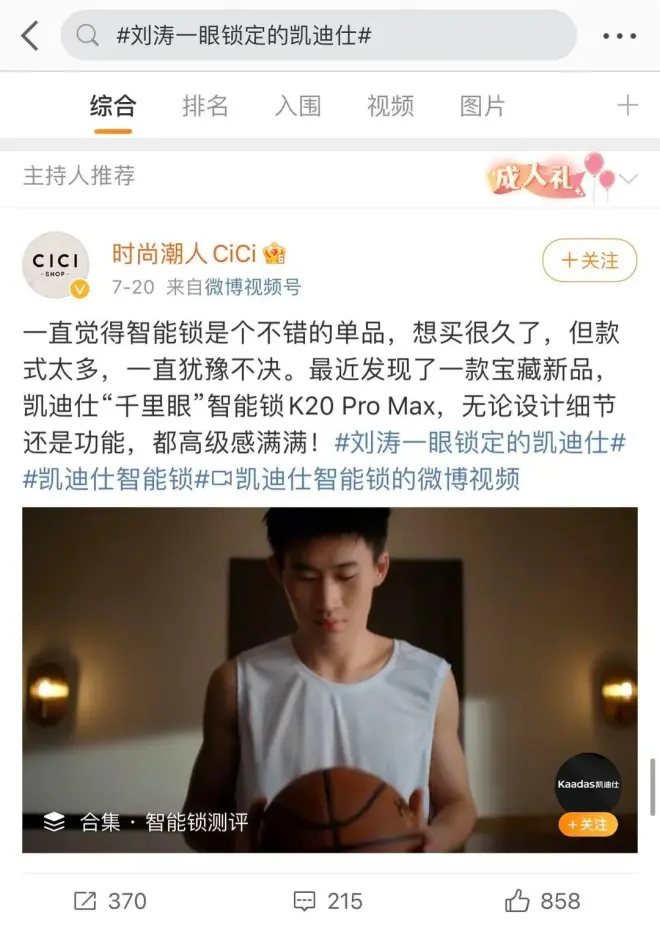Viewport: 660px width, 929px height.
Task: Open the hashtag #刘涛一眼锁定的凯迪仕#
Action: (481, 442)
